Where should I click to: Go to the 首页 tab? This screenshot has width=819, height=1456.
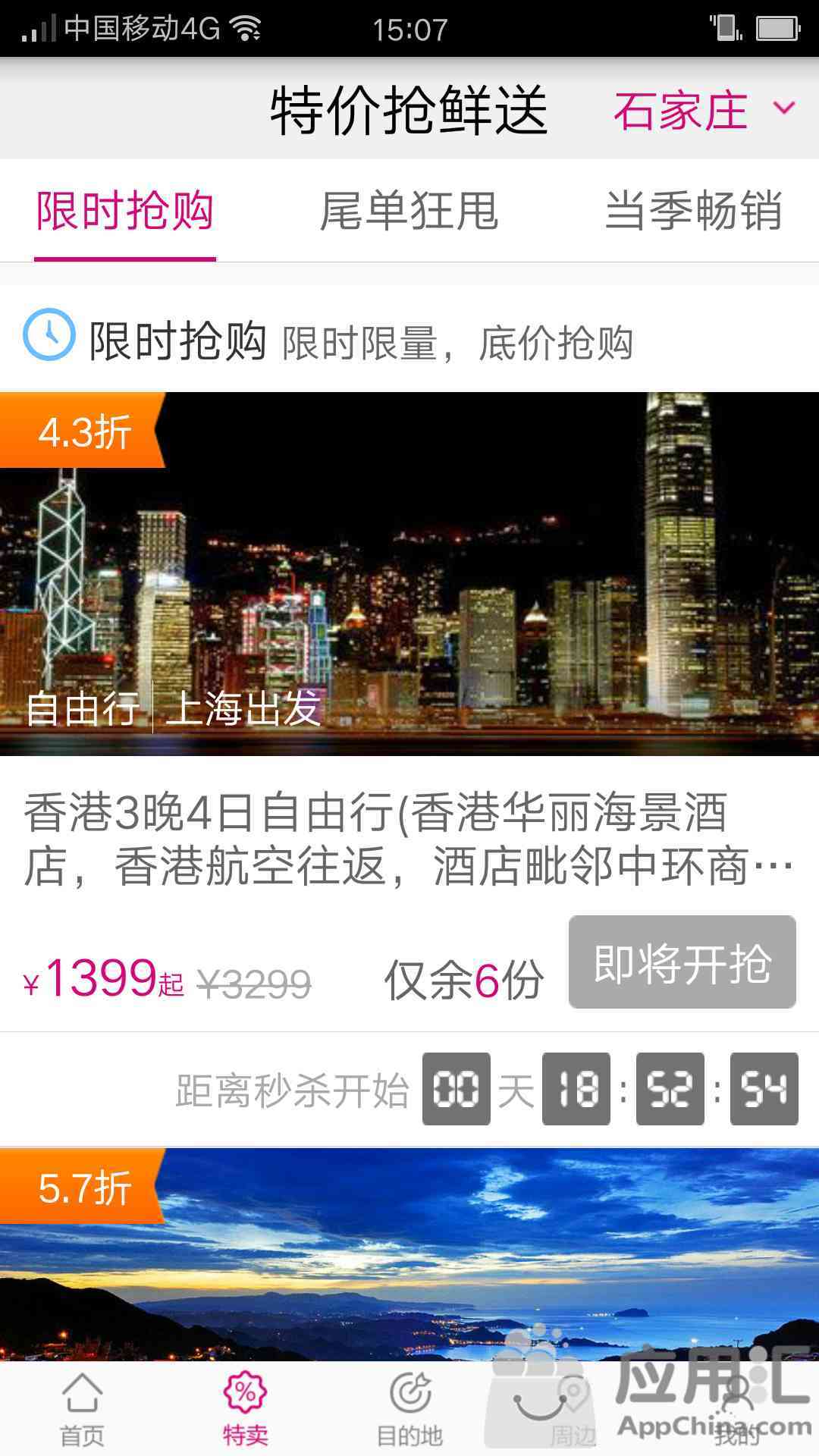(82, 1409)
